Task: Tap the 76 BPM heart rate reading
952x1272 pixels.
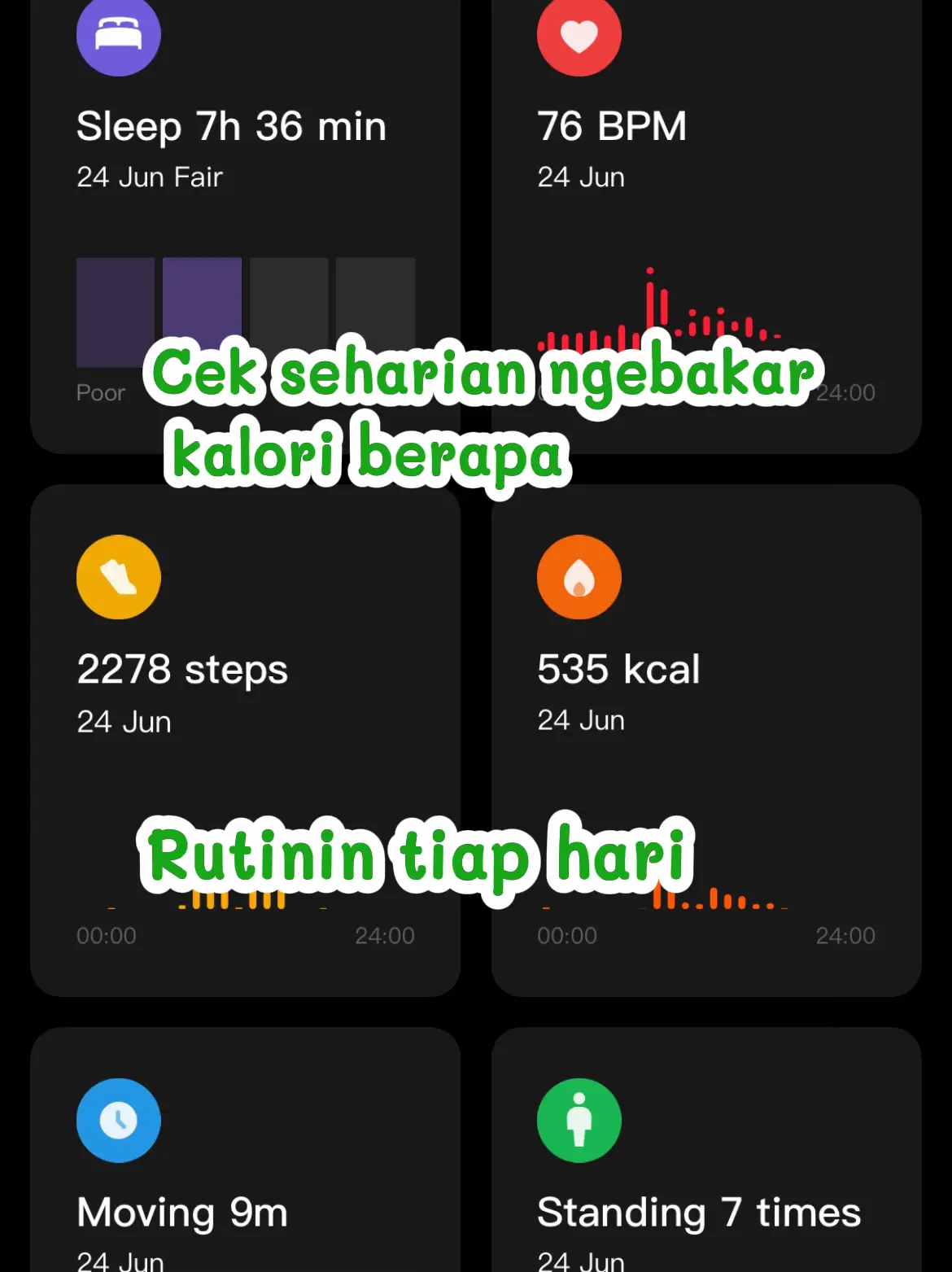Action: (612, 126)
